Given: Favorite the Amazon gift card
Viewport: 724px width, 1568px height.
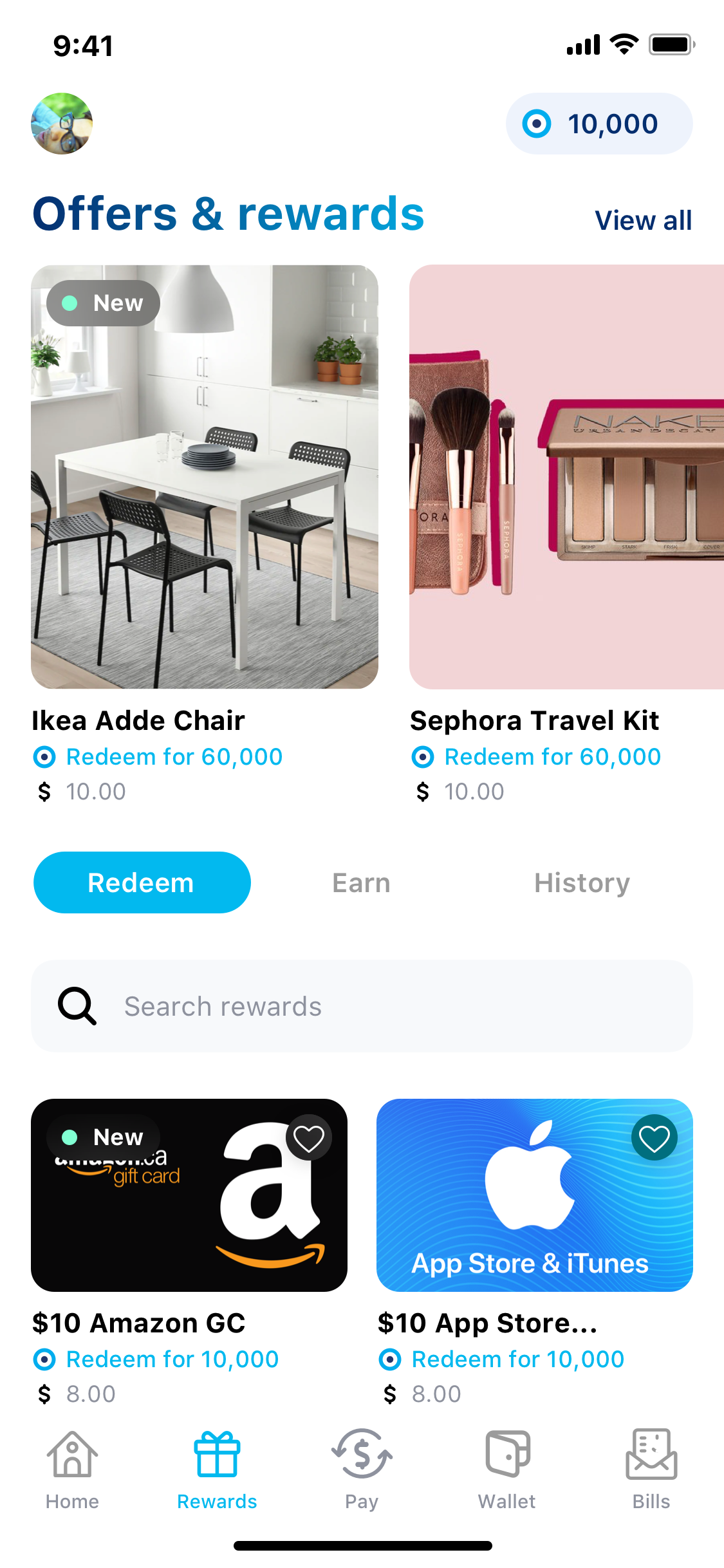Looking at the screenshot, I should (309, 1138).
